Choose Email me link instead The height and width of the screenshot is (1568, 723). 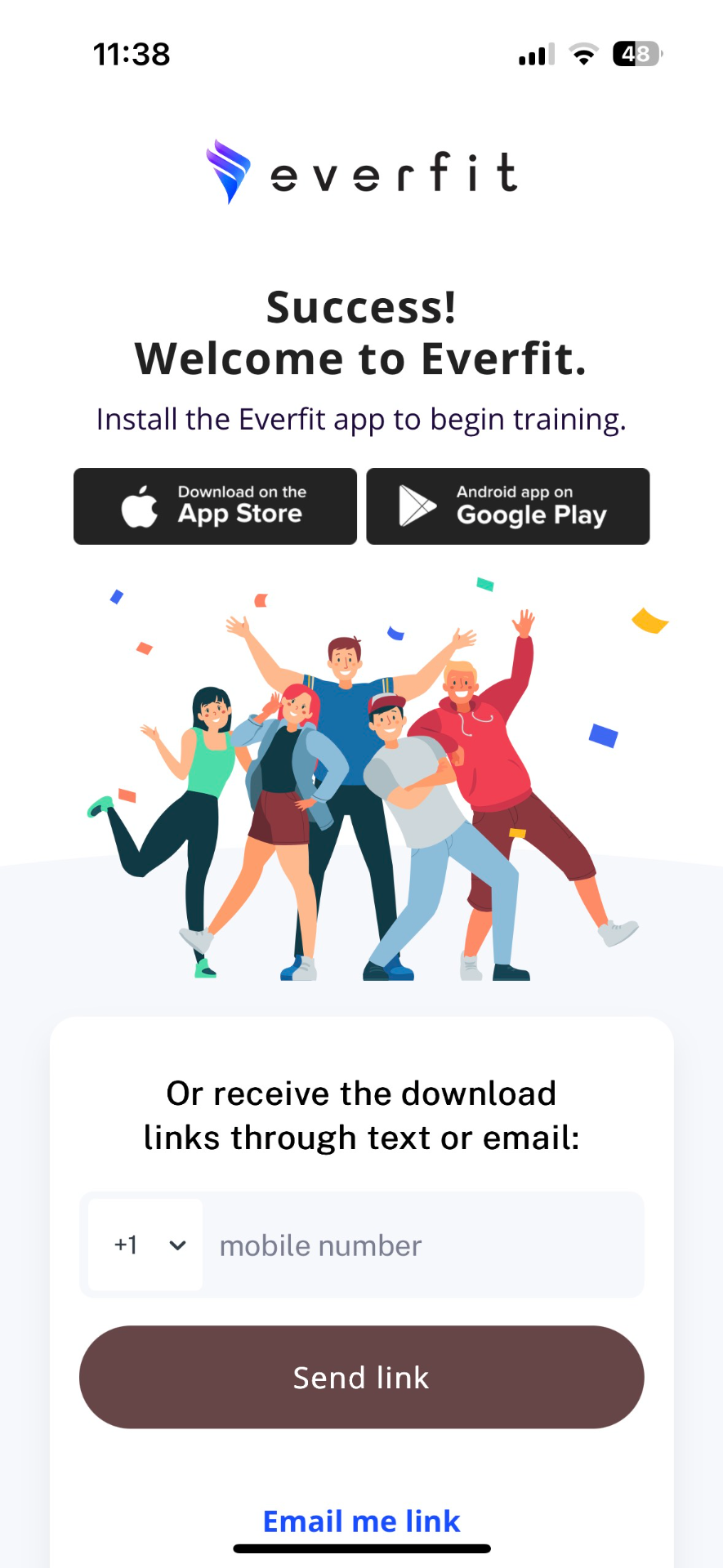click(361, 1521)
